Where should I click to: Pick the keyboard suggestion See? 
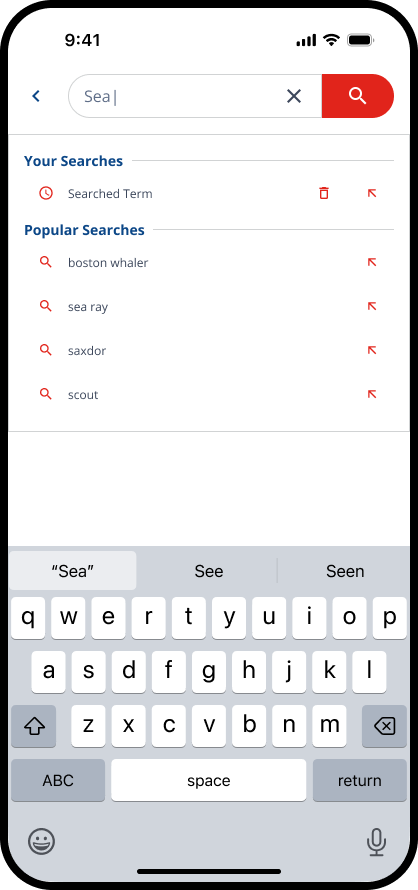(208, 571)
